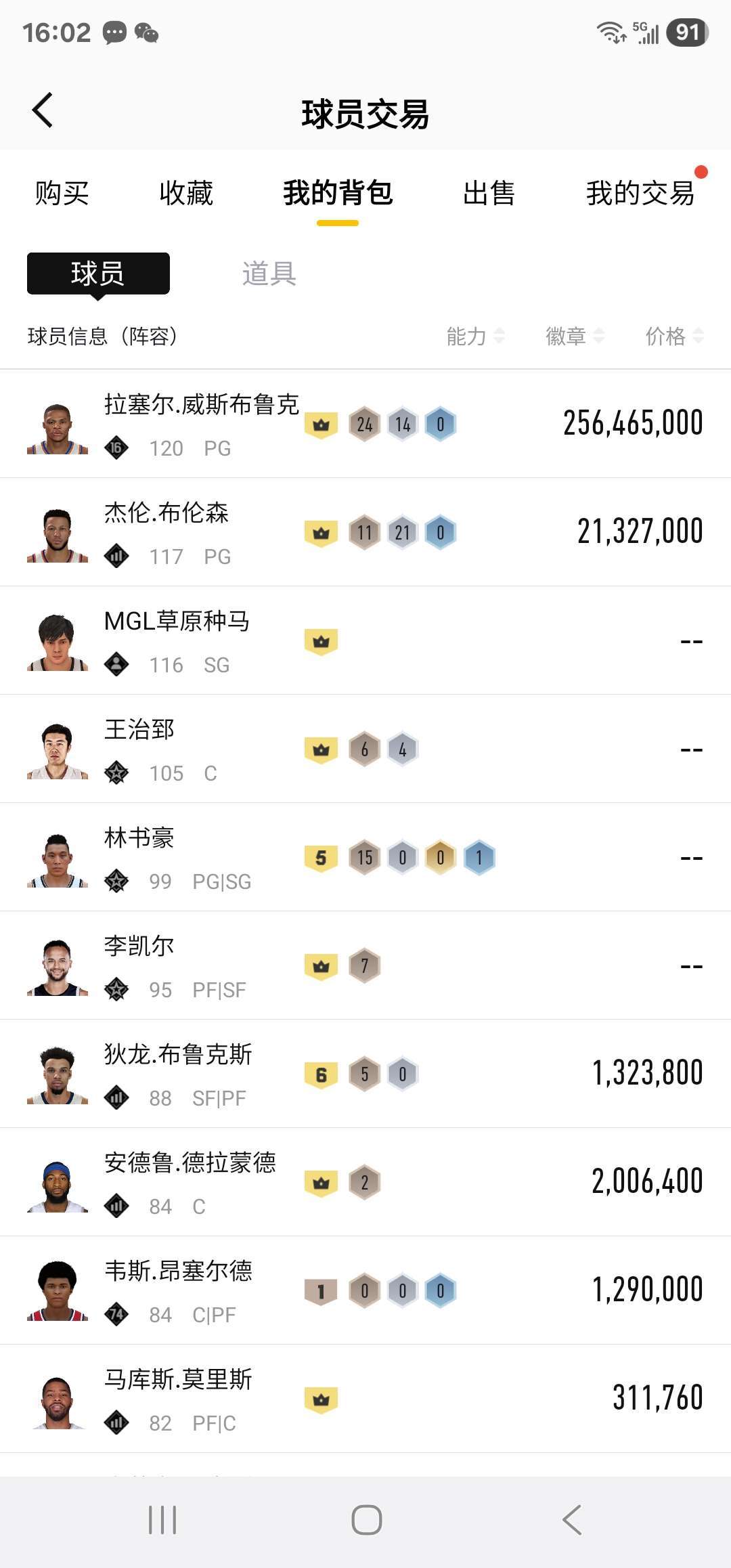
Task: Sort the list by 能力
Action: coord(475,336)
